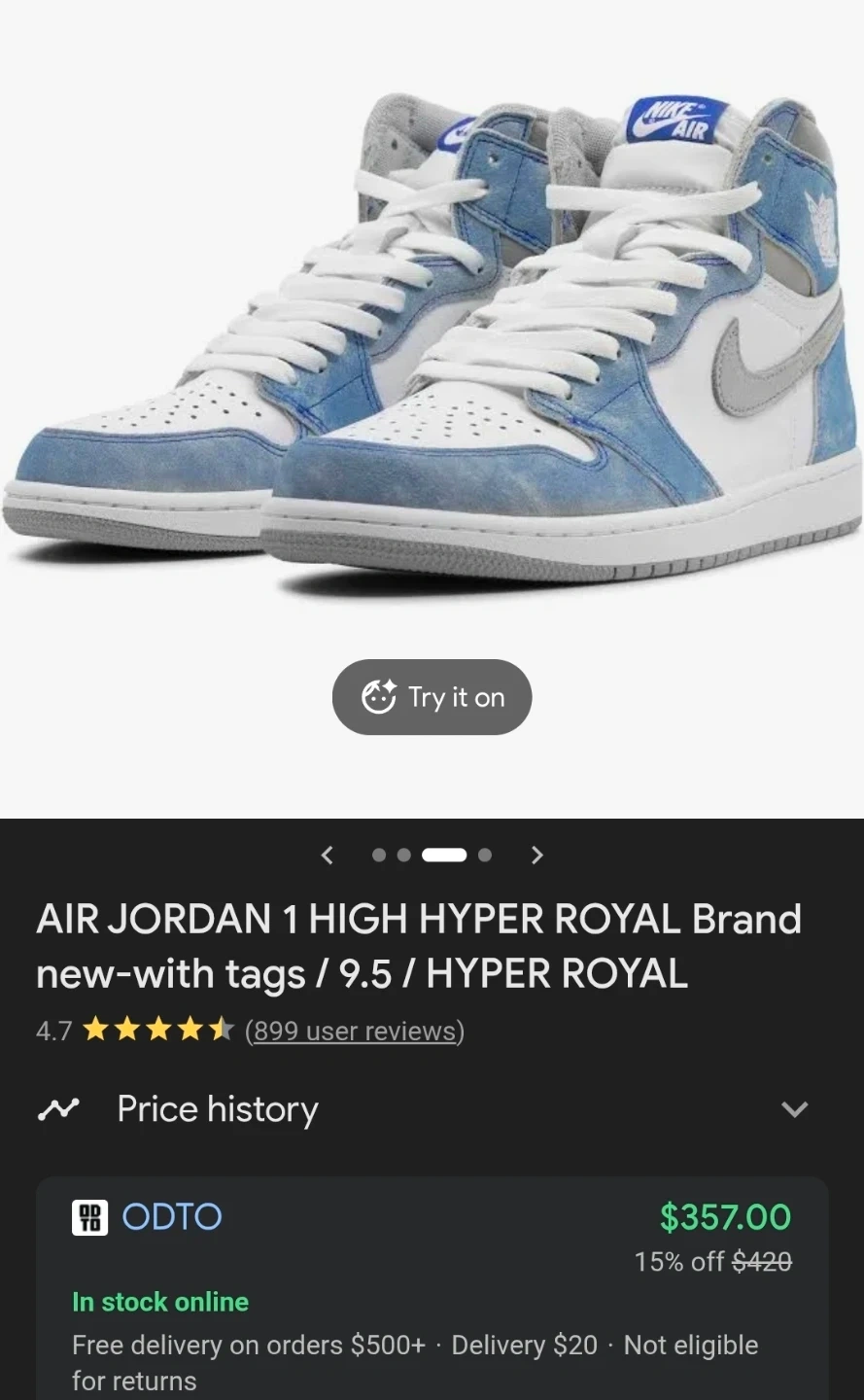The height and width of the screenshot is (1400, 864).
Task: Go to the previous product image
Action: tap(328, 855)
